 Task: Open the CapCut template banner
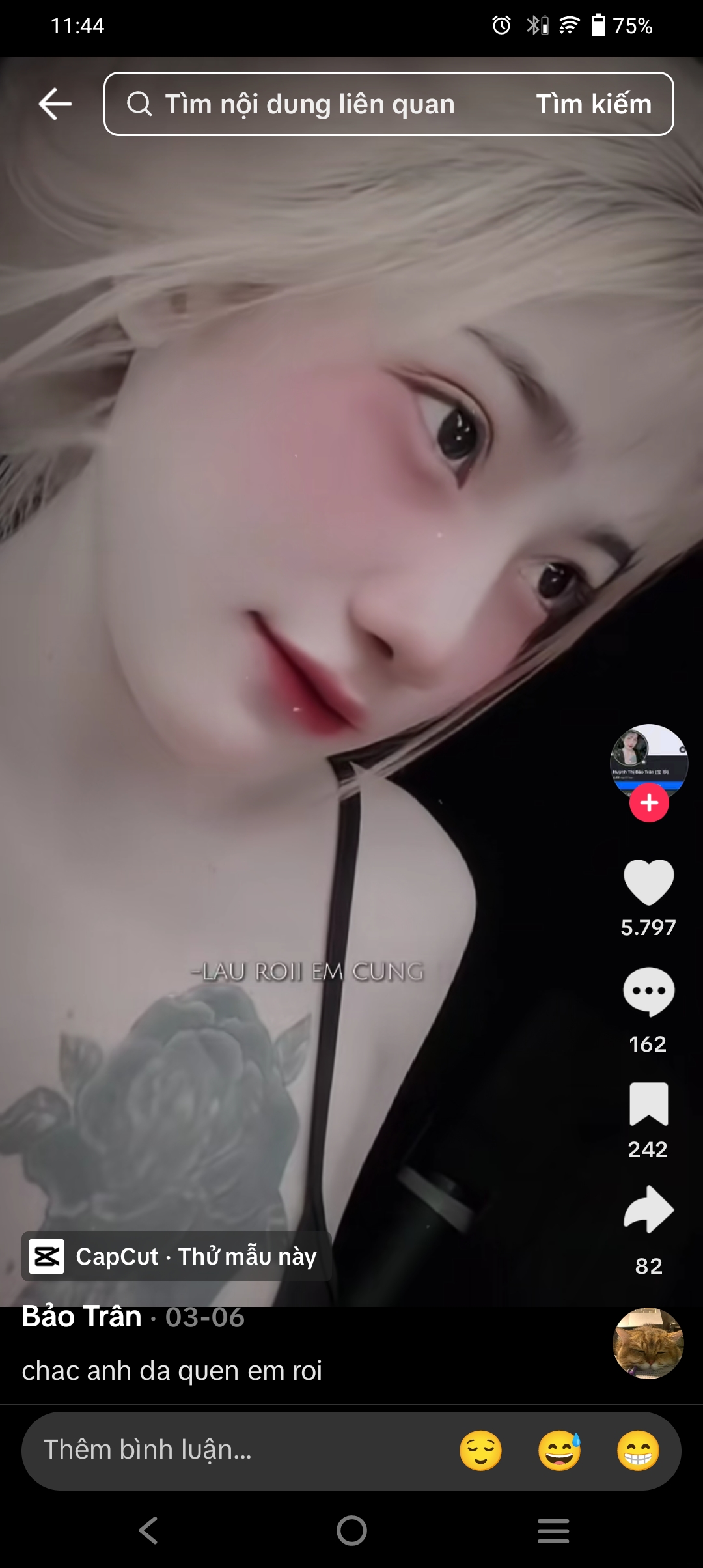176,1256
